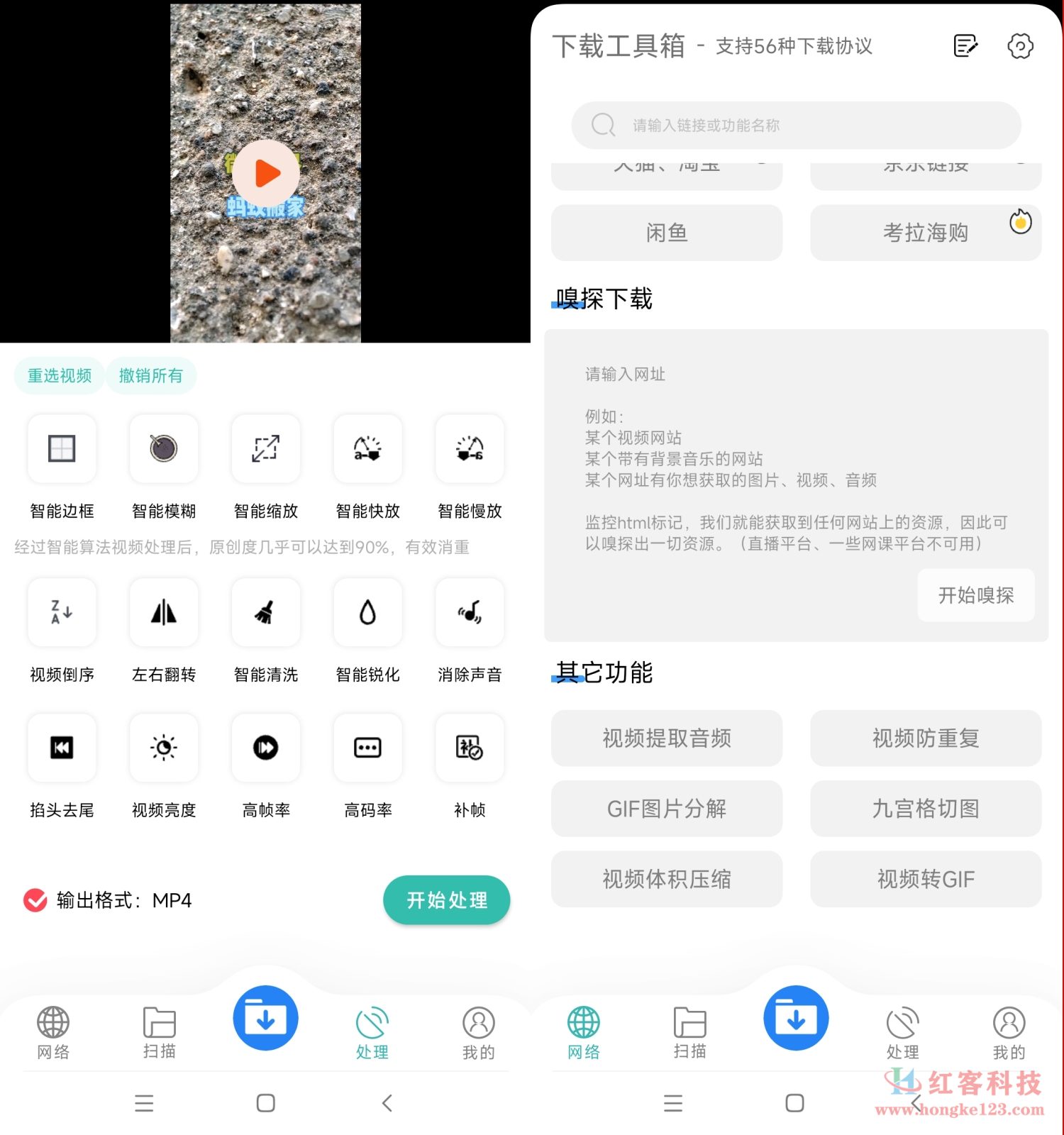The height and width of the screenshot is (1135, 1064).
Task: Focus the link or feature search field
Action: pyautogui.click(x=796, y=126)
